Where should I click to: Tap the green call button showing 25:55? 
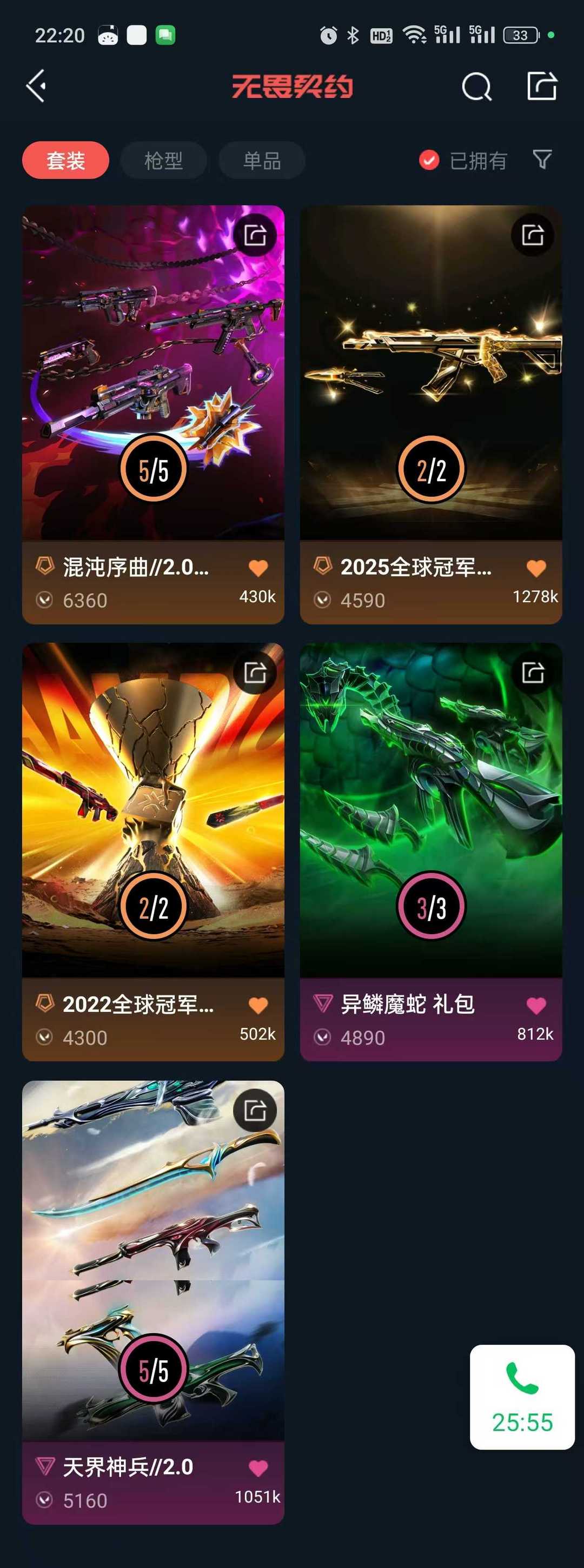coord(522,1397)
